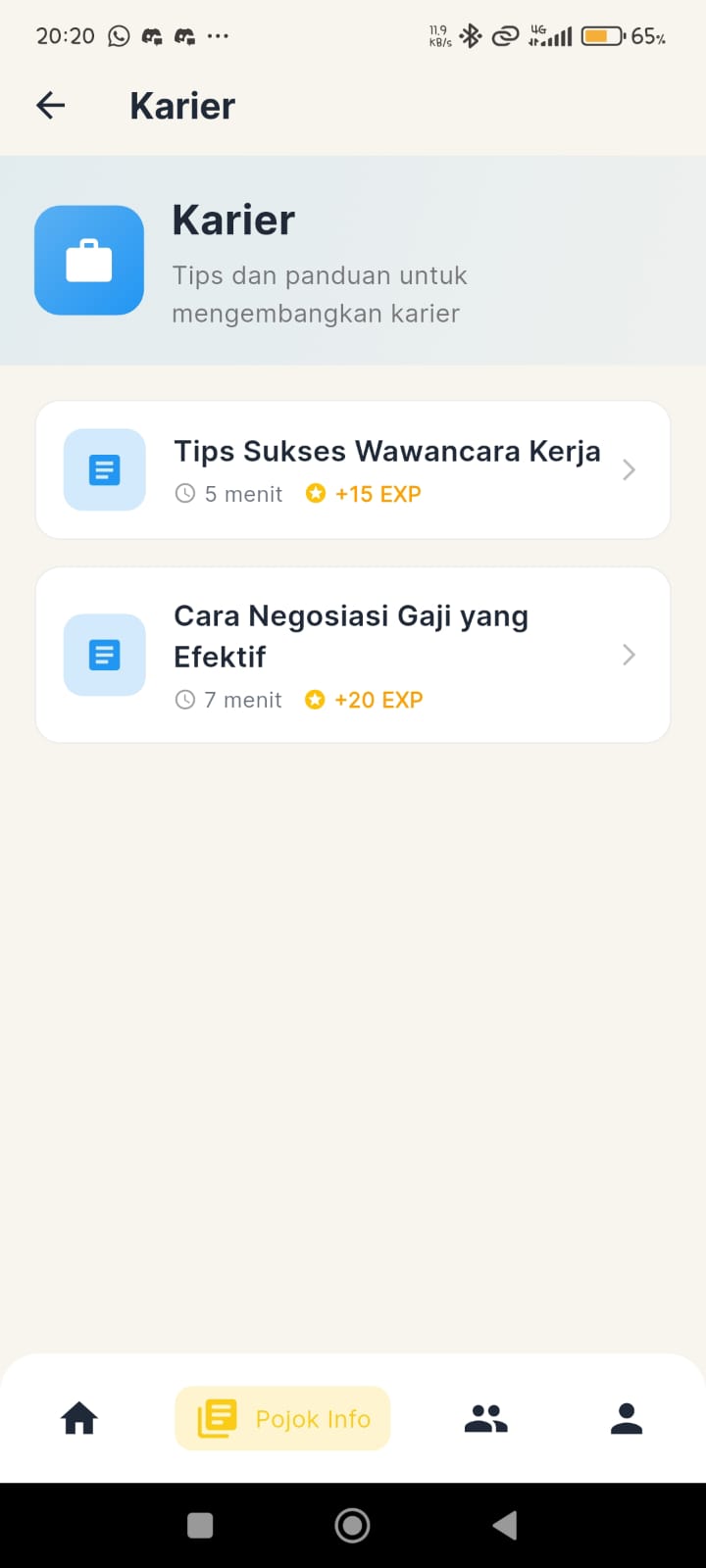Tap the system home button
This screenshot has width=706, height=1568.
click(x=352, y=1525)
